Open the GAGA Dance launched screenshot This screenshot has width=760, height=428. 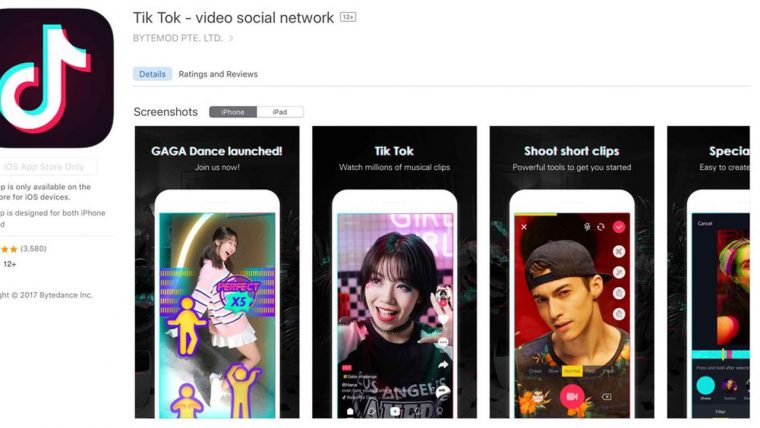217,272
